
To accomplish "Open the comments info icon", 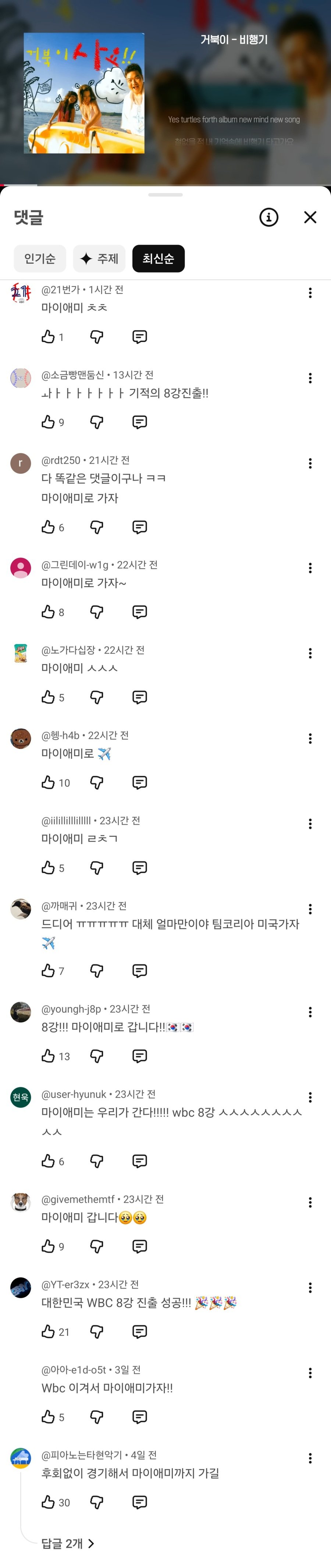I will [268, 217].
